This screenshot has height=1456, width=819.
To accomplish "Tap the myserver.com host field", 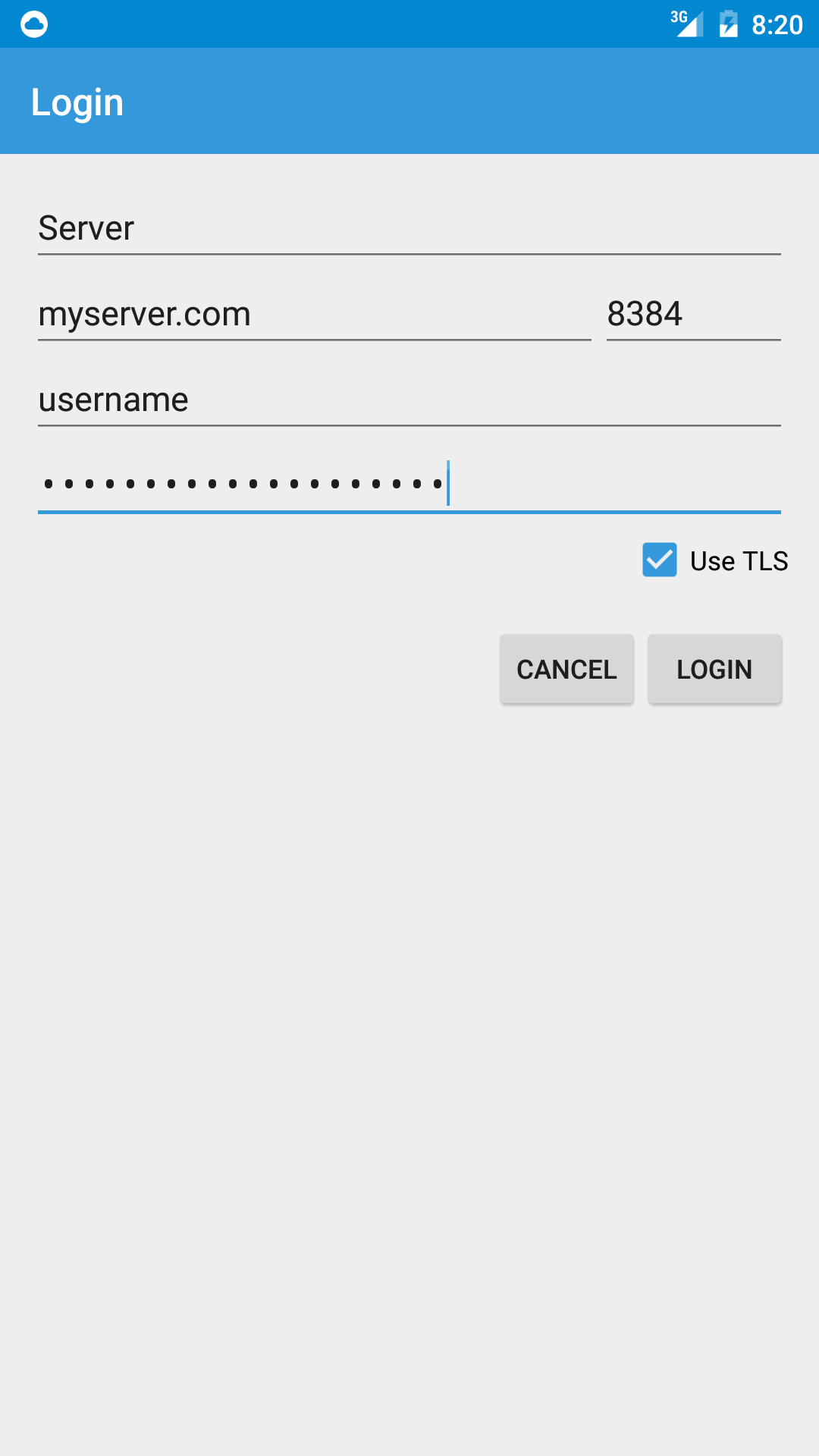I will (315, 313).
